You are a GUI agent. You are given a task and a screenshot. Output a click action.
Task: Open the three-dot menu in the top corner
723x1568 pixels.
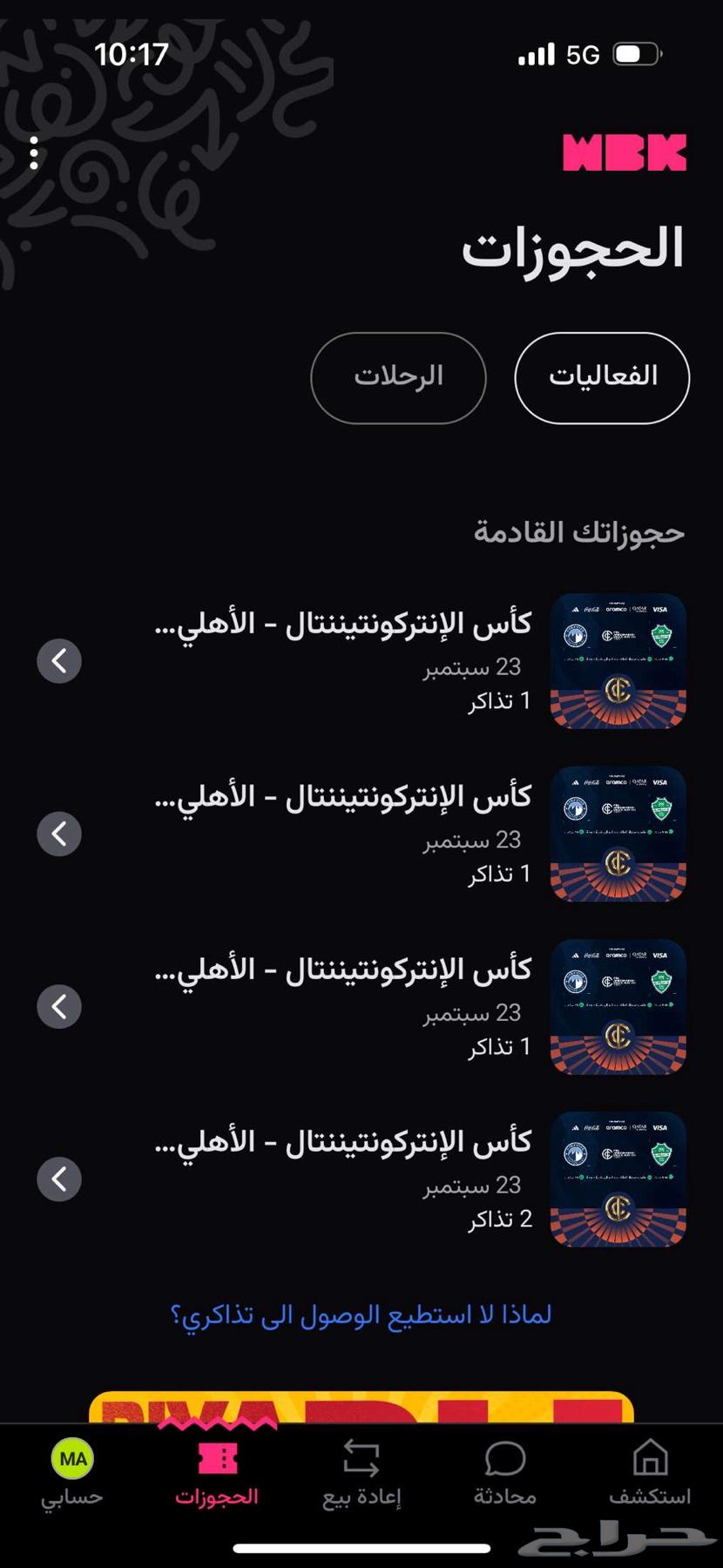click(x=33, y=152)
